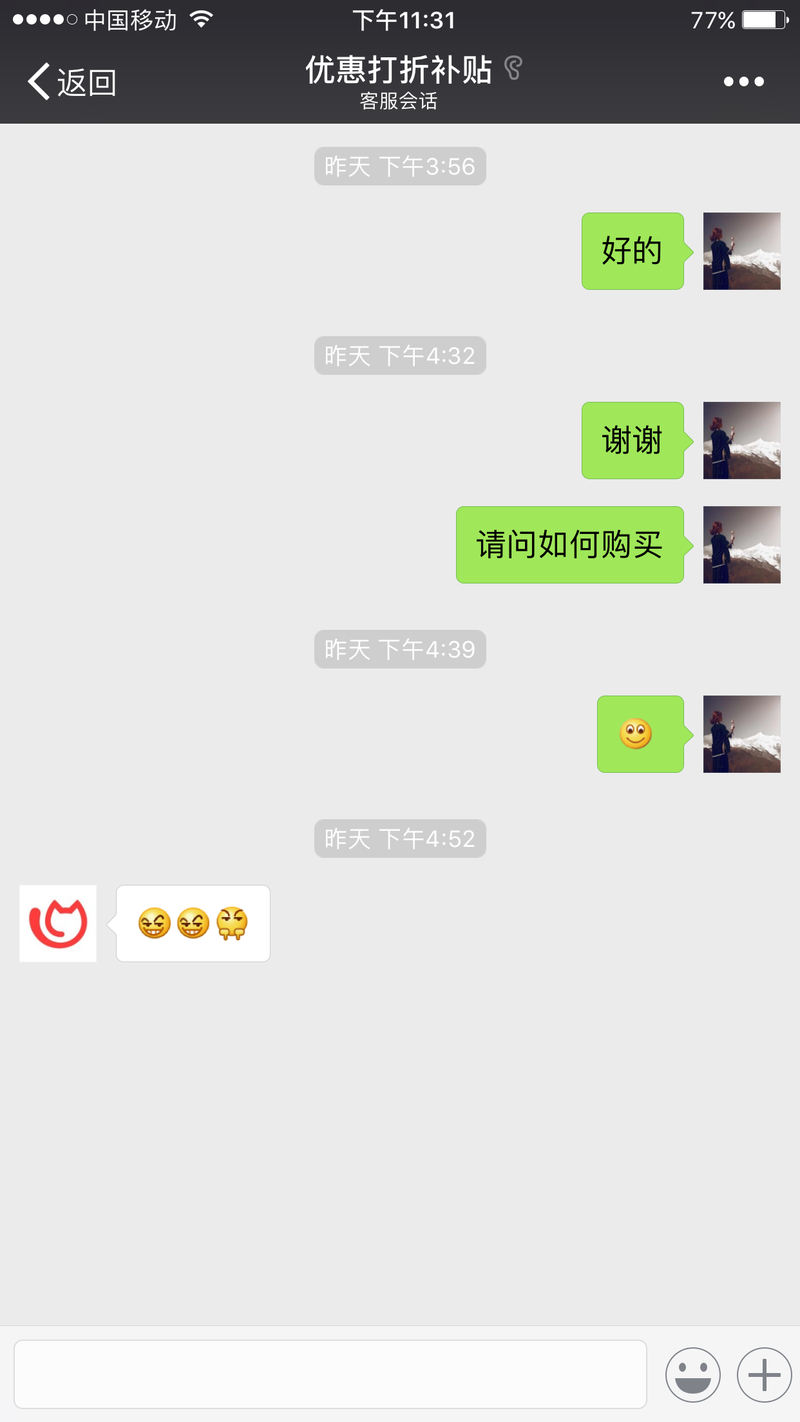Focus the message text input field
The height and width of the screenshot is (1422, 800).
[x=330, y=1374]
